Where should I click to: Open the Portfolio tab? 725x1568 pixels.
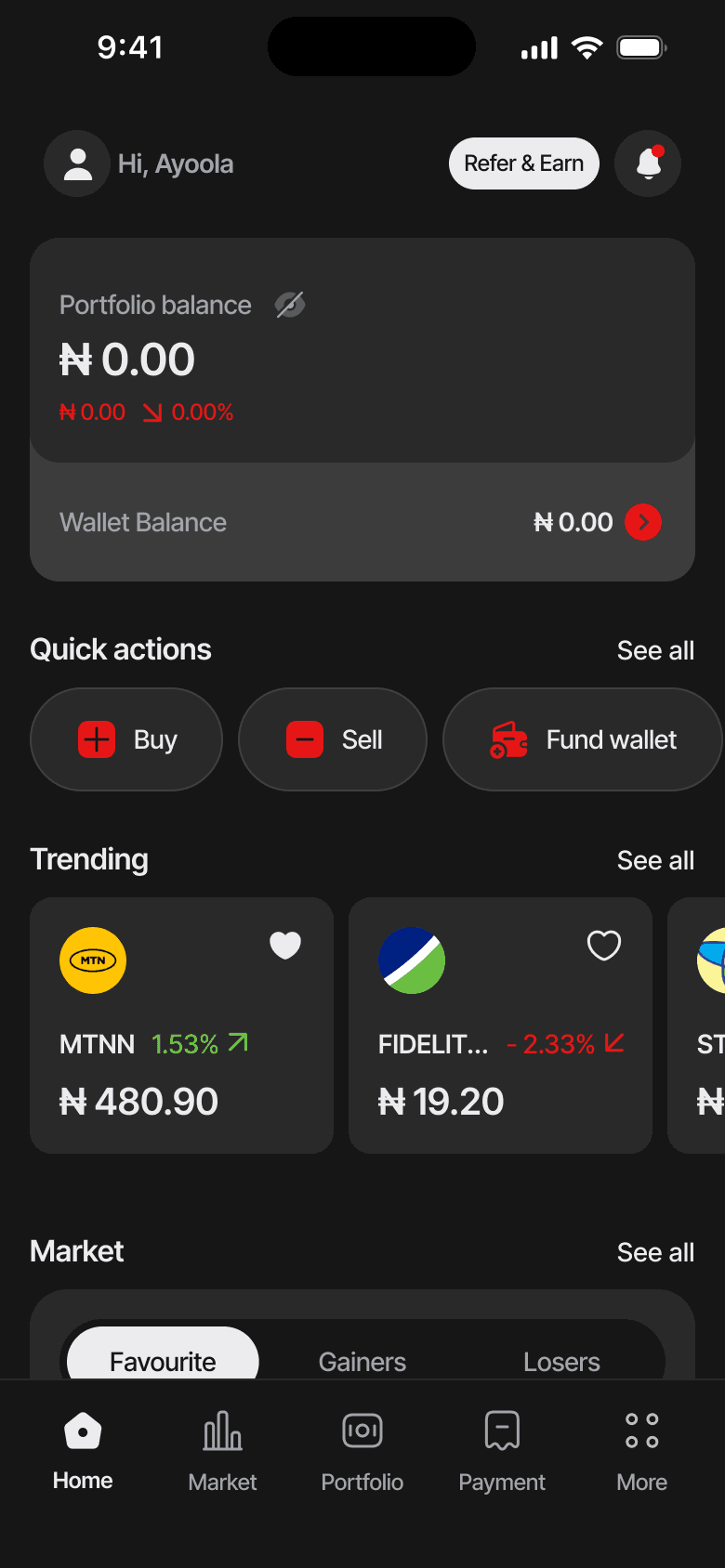coord(362,1449)
